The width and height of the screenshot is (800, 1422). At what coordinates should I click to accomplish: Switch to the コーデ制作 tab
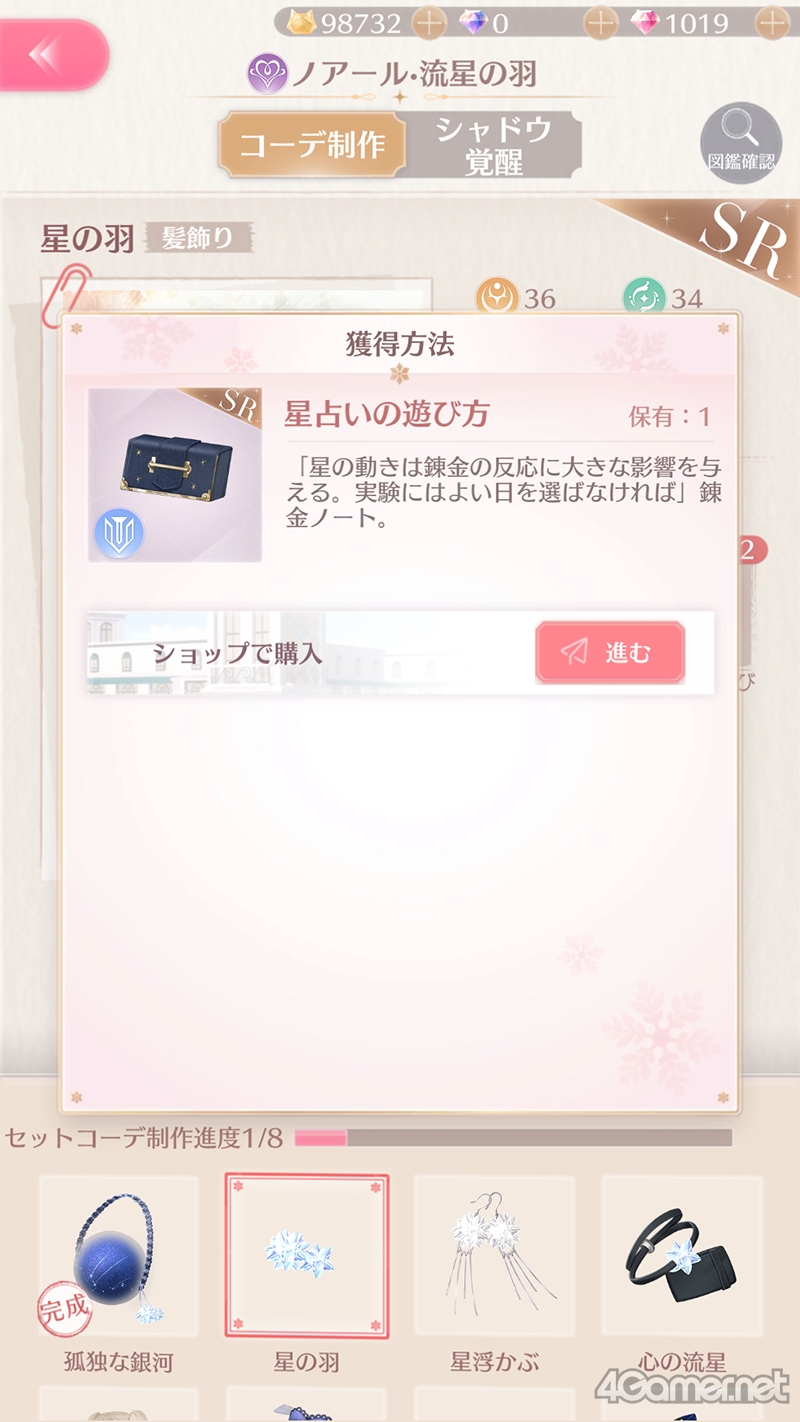point(312,145)
